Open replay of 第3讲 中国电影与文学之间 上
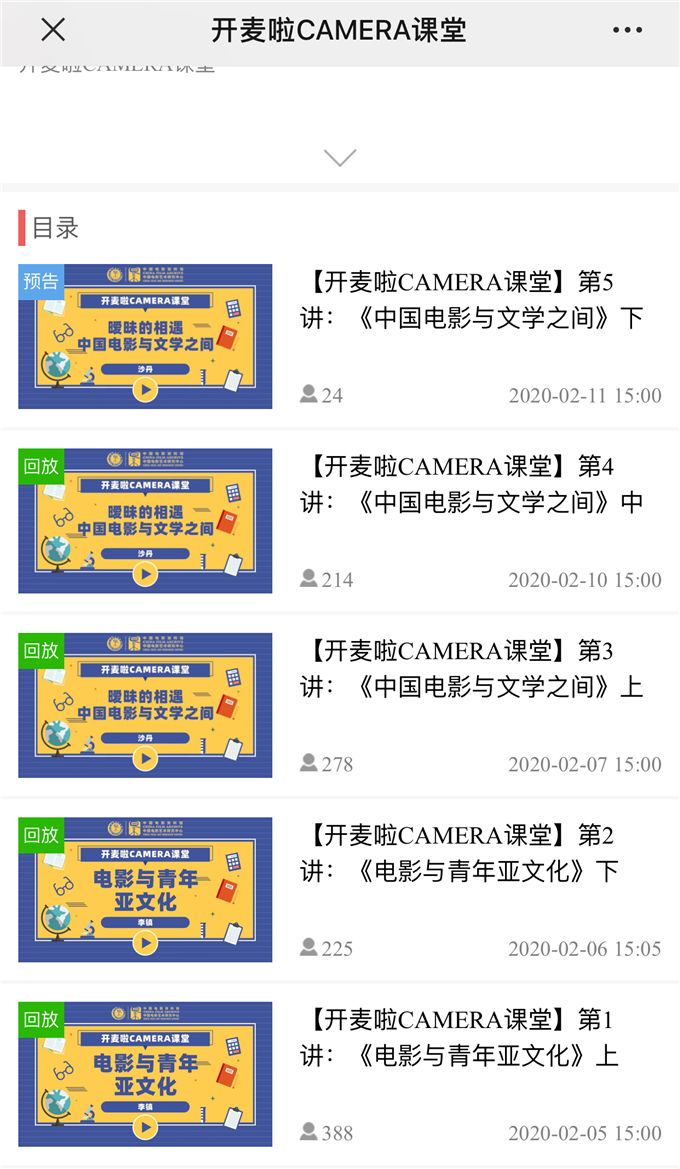Viewport: 680px width, 1169px height. click(x=340, y=705)
